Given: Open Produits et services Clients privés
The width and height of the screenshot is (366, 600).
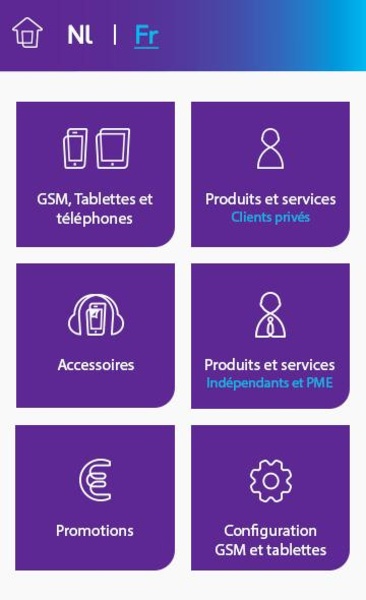Looking at the screenshot, I should click(x=270, y=174).
